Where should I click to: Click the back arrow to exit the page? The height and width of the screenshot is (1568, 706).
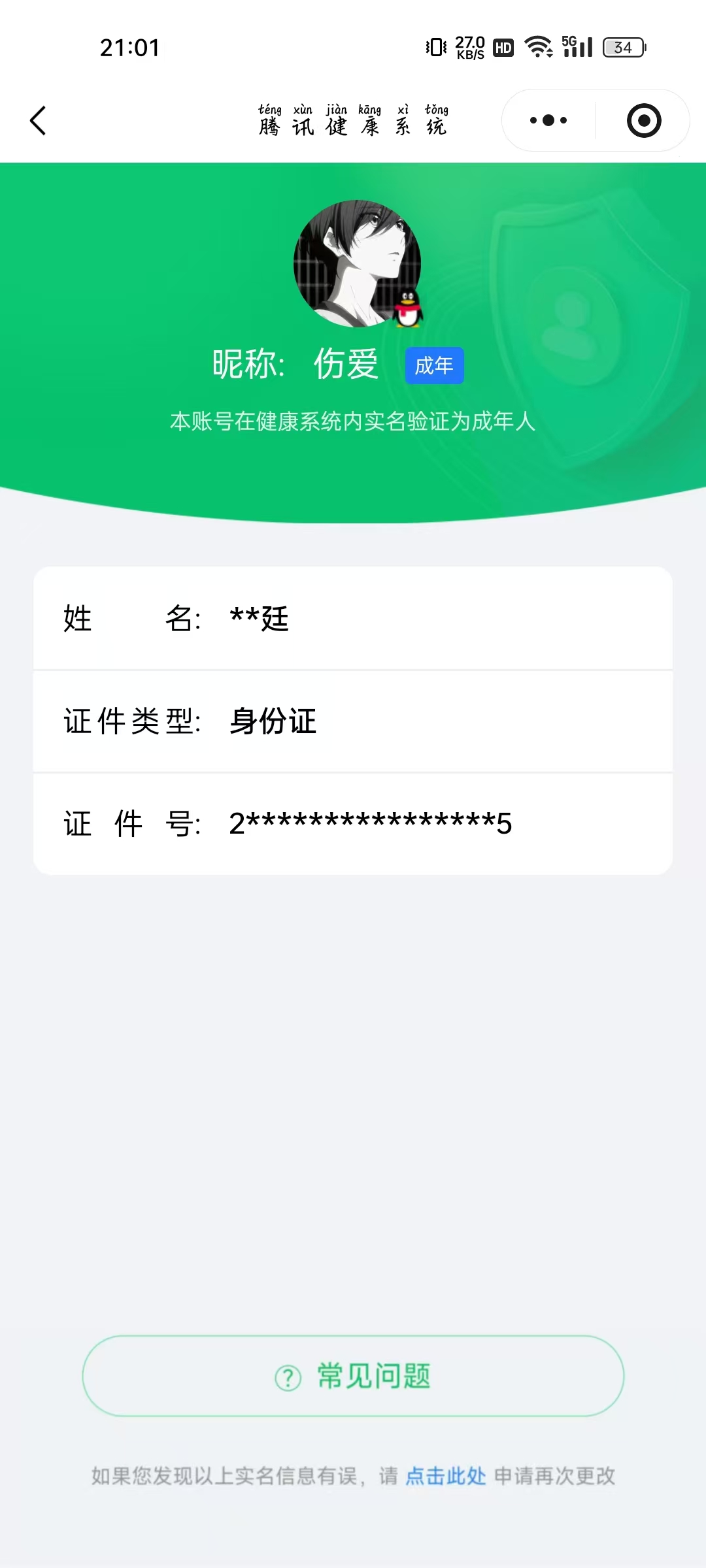pos(37,120)
